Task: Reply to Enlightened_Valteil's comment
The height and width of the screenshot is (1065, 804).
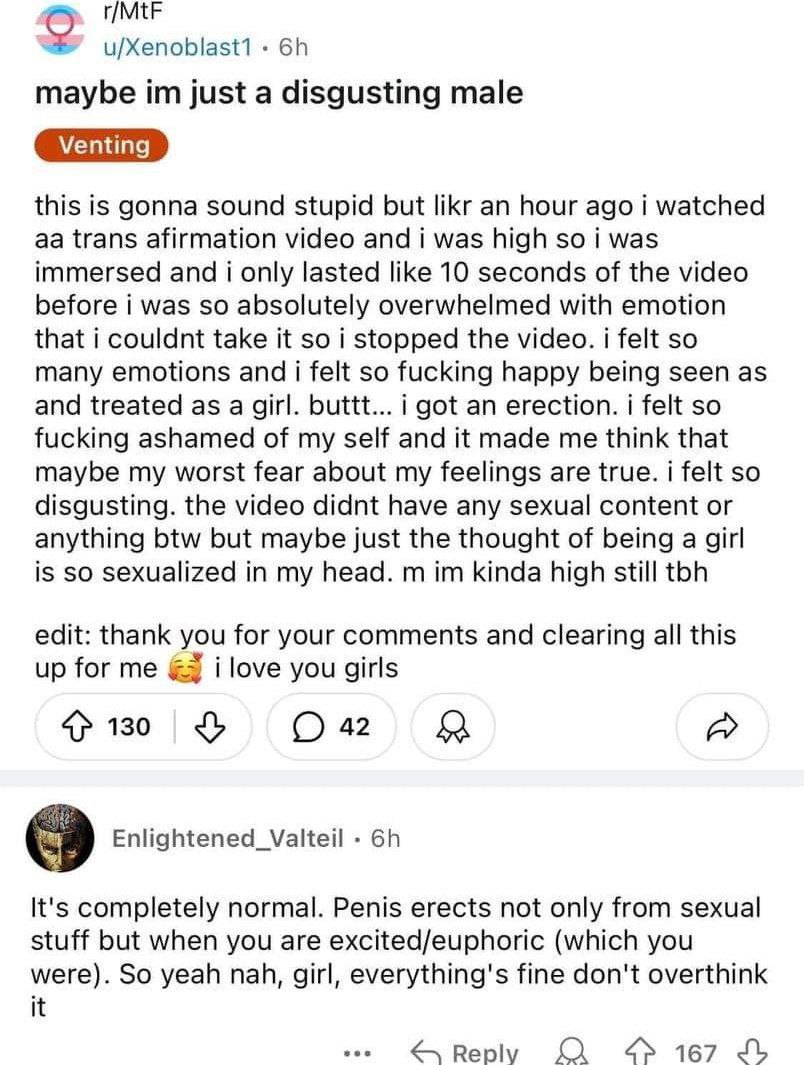Action: 466,1052
